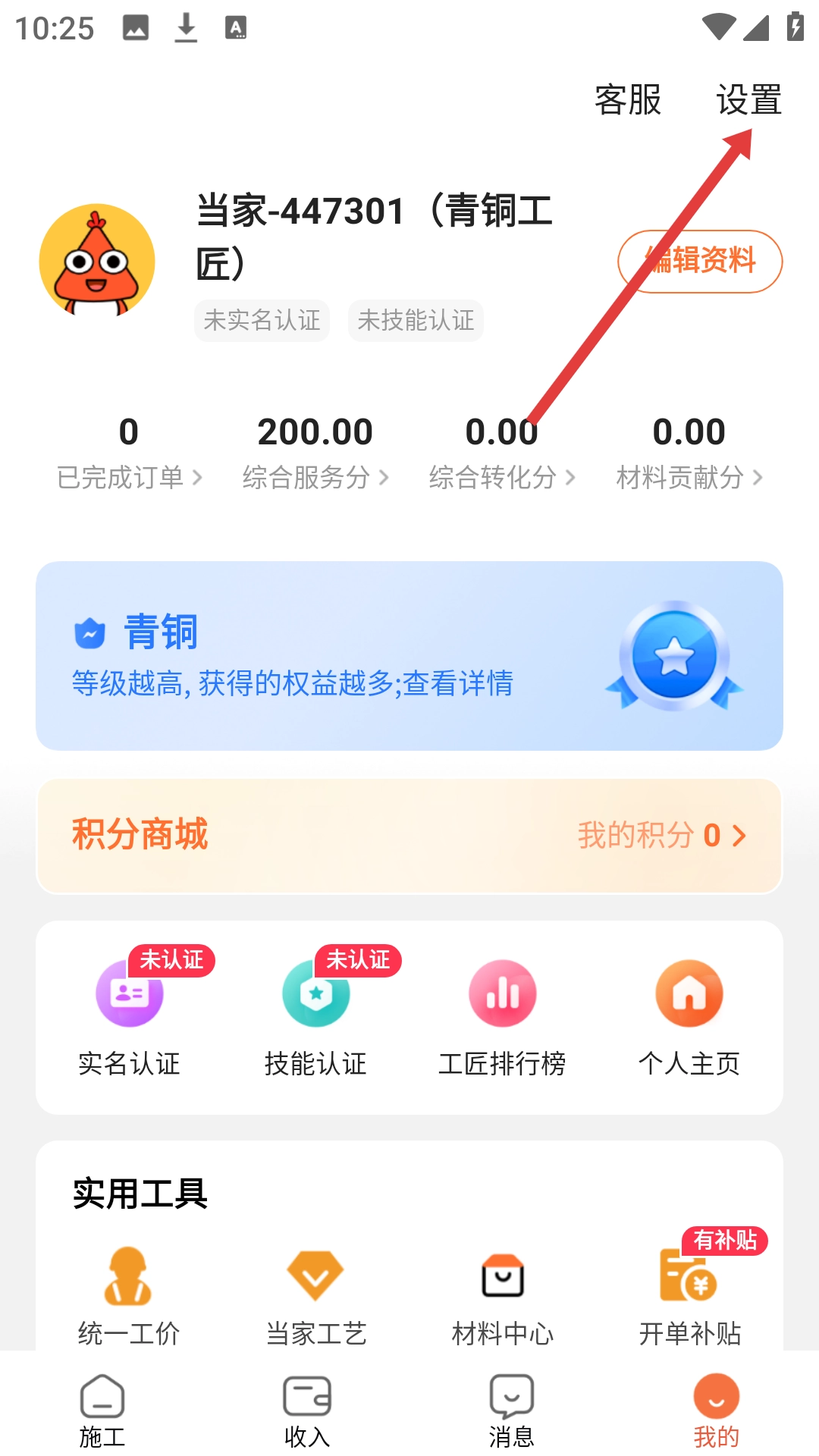Open the profile avatar picture
The height and width of the screenshot is (1456, 819).
(97, 261)
